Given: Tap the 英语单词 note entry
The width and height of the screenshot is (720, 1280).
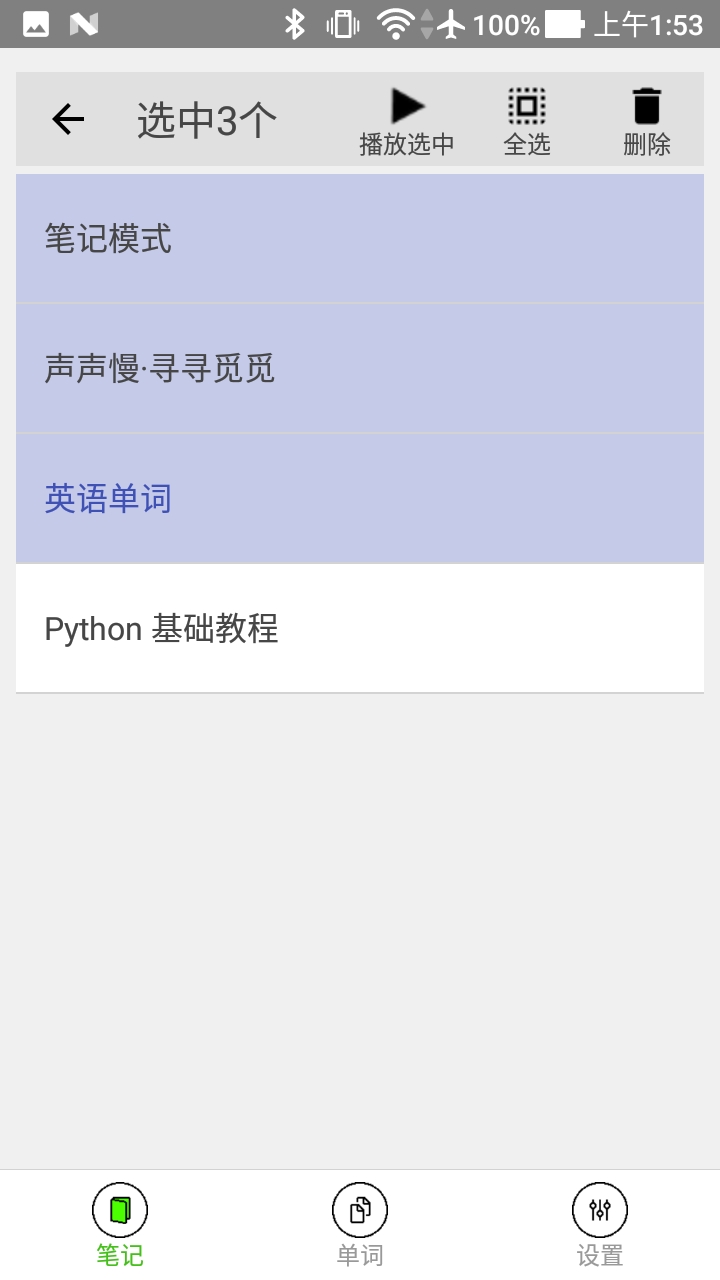Looking at the screenshot, I should click(x=360, y=498).
